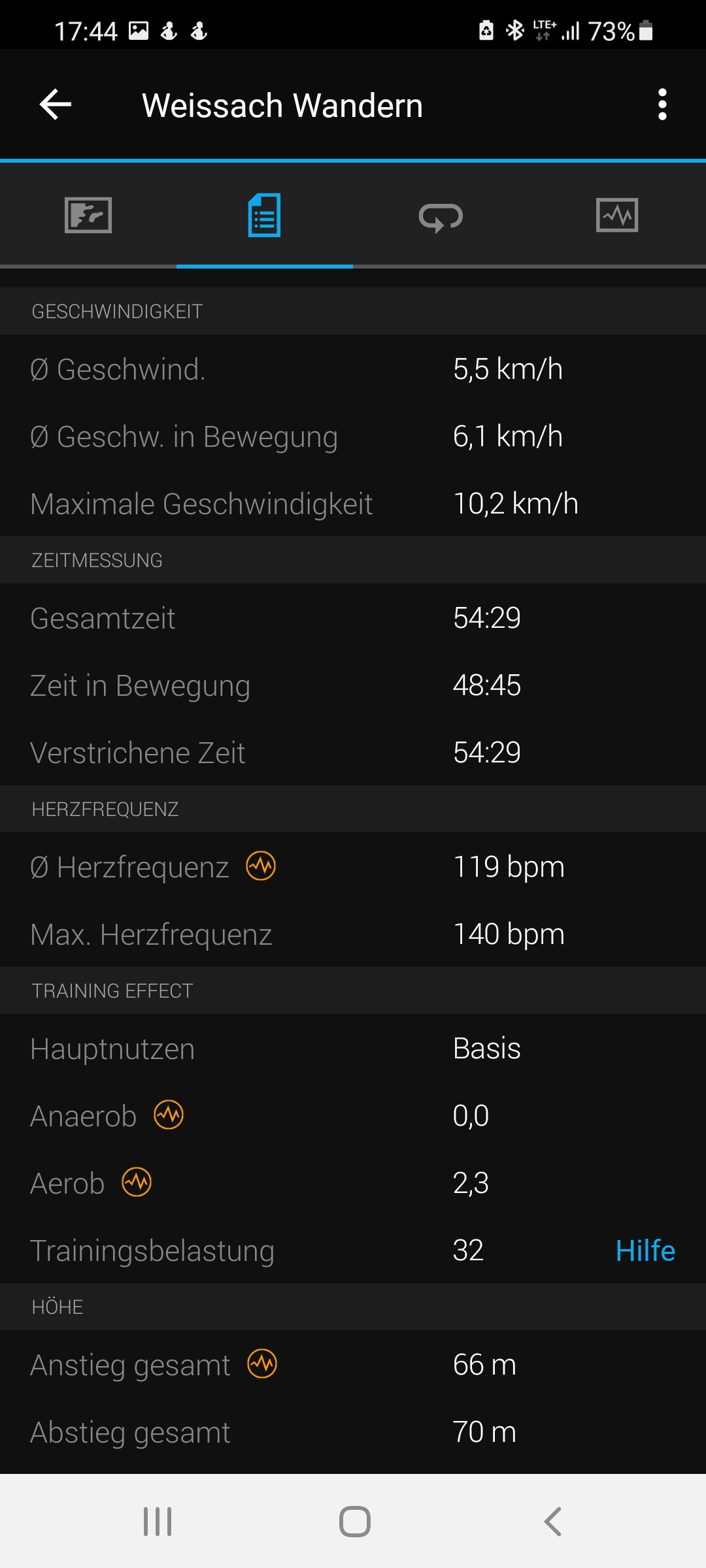Tap the info icon beside Anstieg gesamt

262,1364
